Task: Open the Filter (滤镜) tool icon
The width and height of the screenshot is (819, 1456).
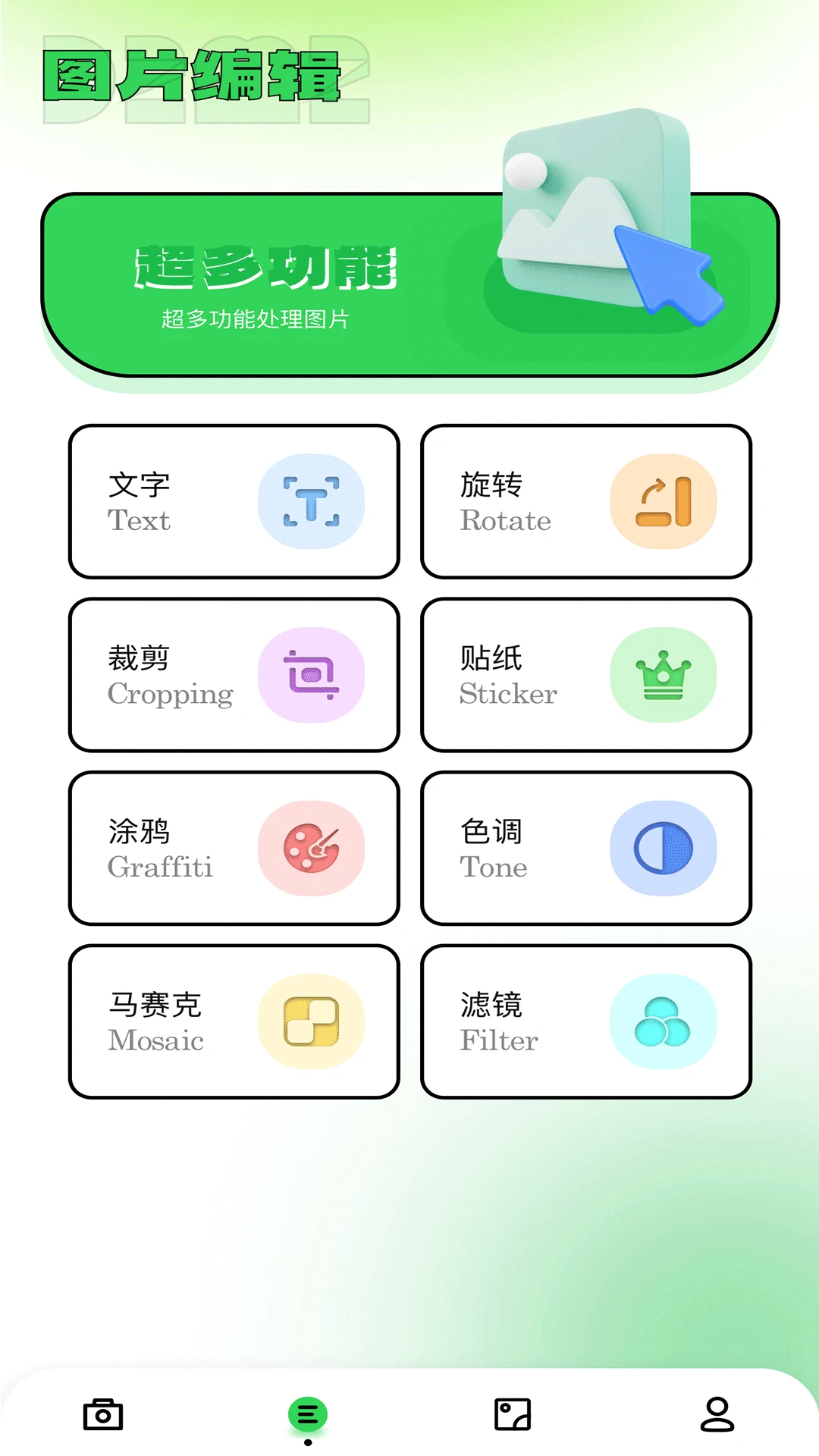Action: pos(664,1021)
